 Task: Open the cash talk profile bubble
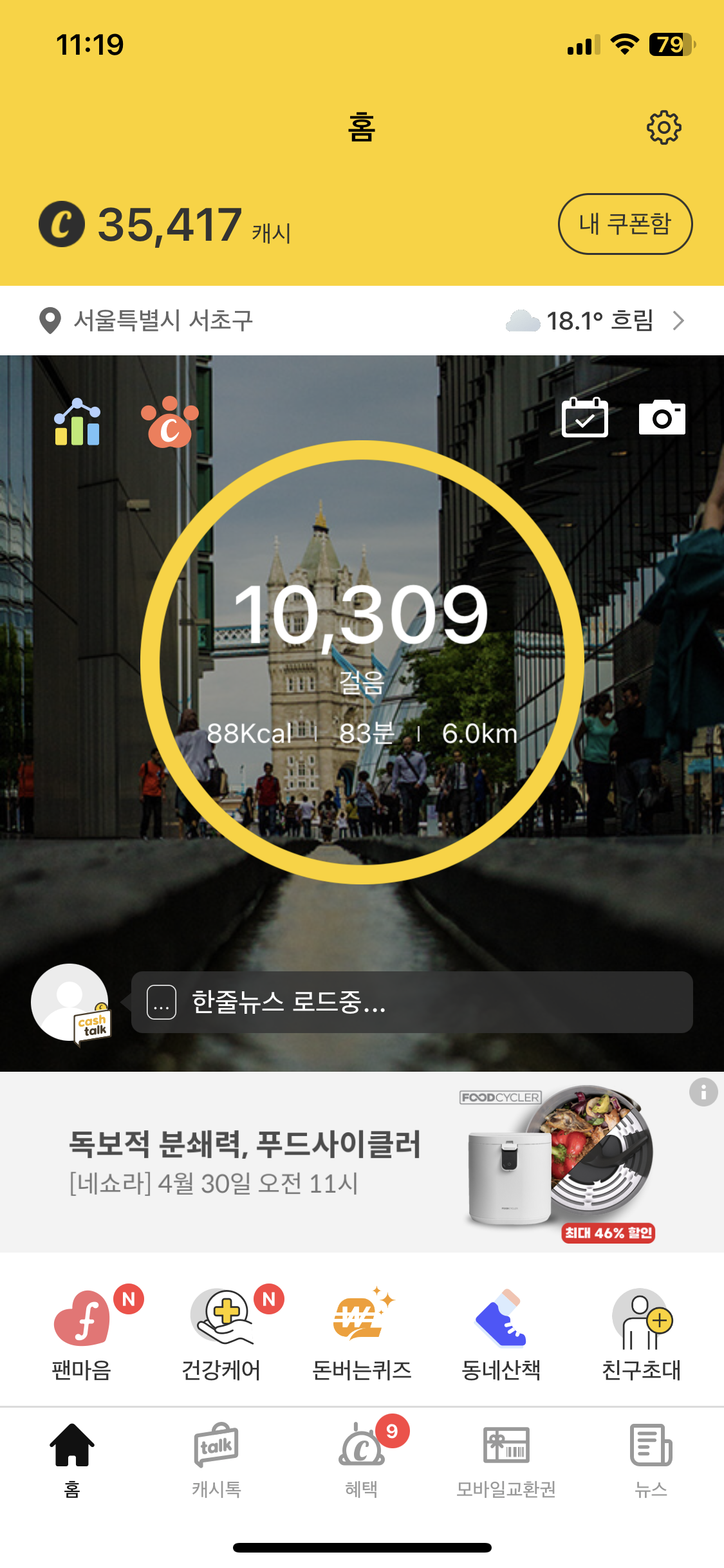(71, 1003)
